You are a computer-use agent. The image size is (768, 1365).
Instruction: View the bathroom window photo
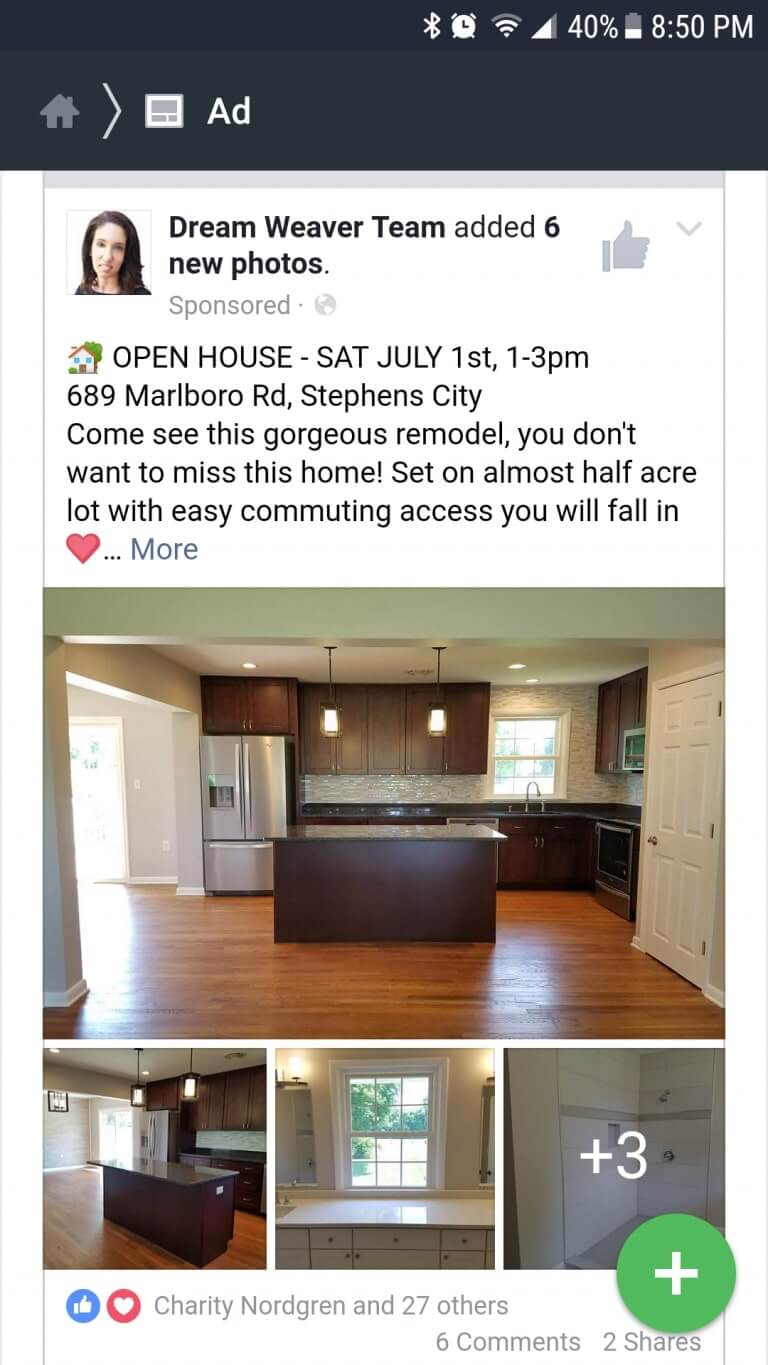pos(385,1158)
